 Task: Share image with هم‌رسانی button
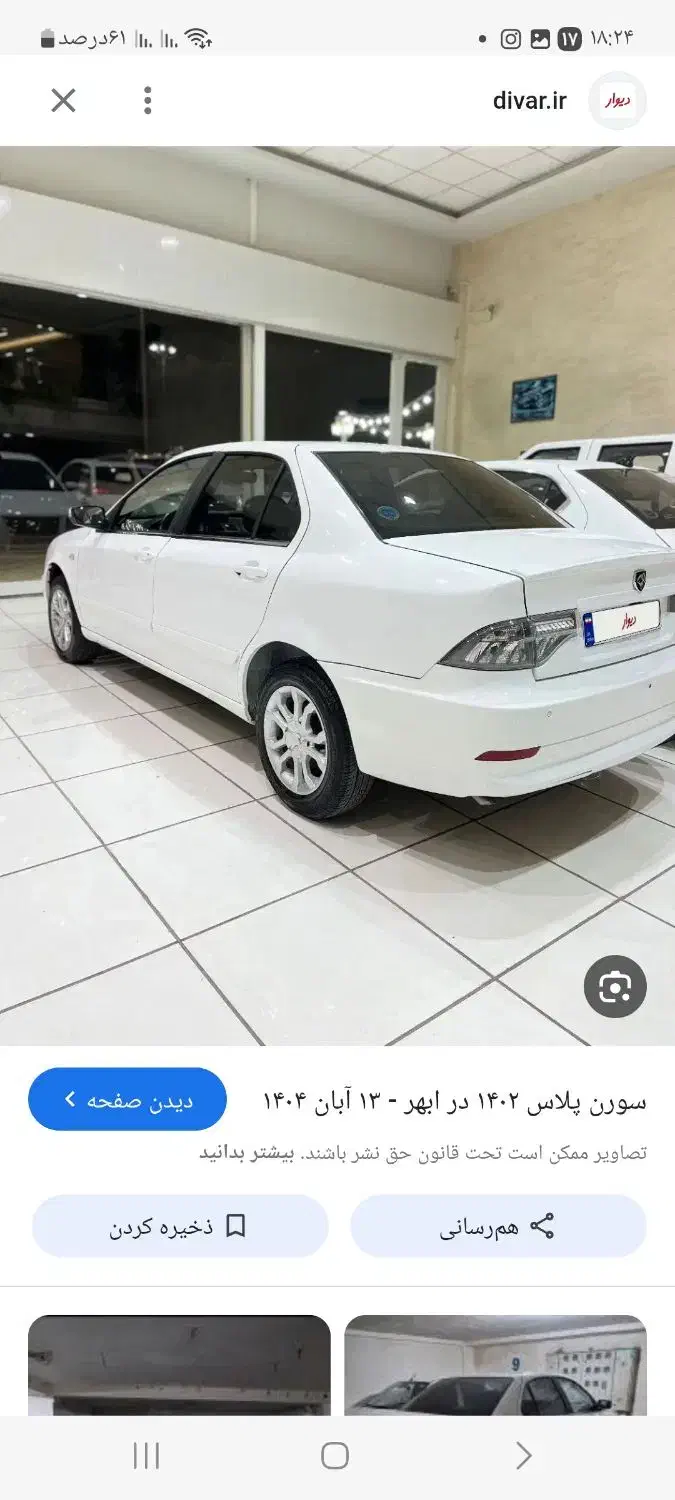(x=498, y=1226)
